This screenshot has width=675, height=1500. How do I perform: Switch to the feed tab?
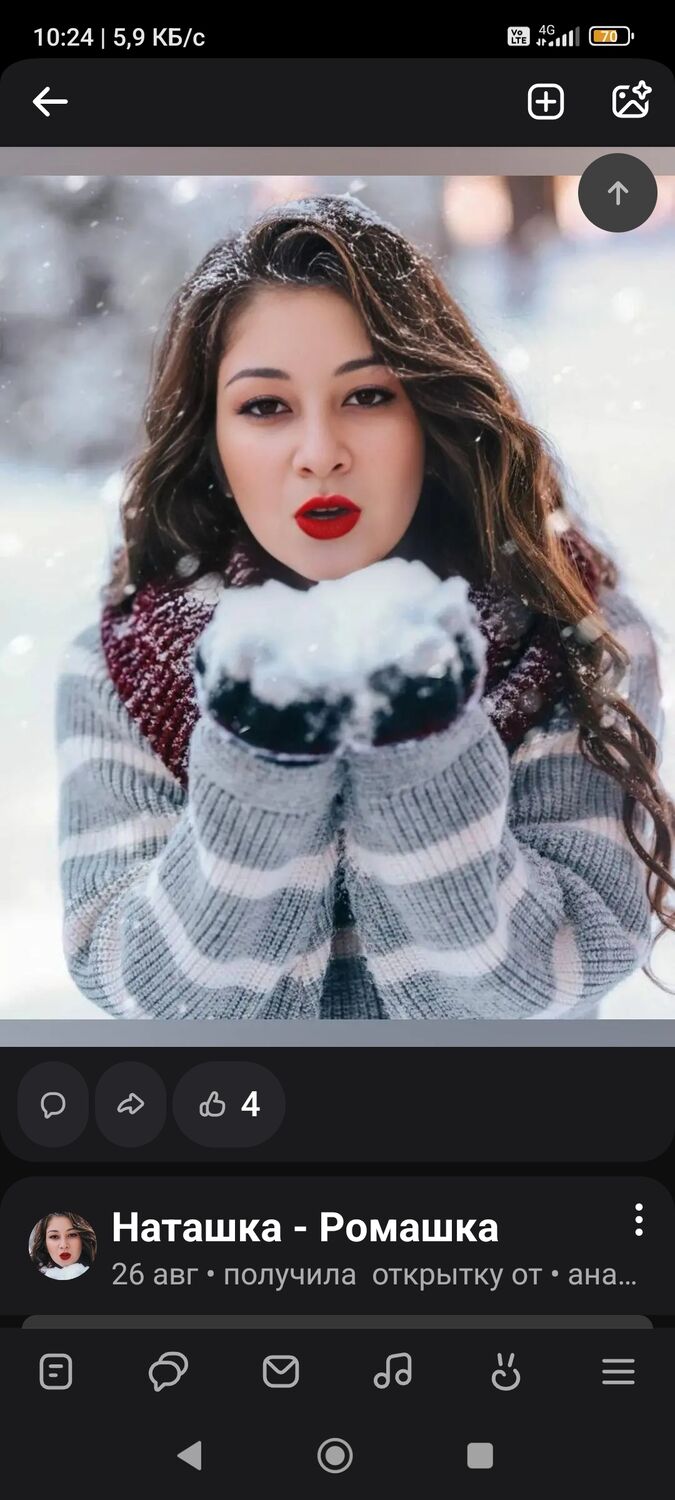click(56, 1371)
